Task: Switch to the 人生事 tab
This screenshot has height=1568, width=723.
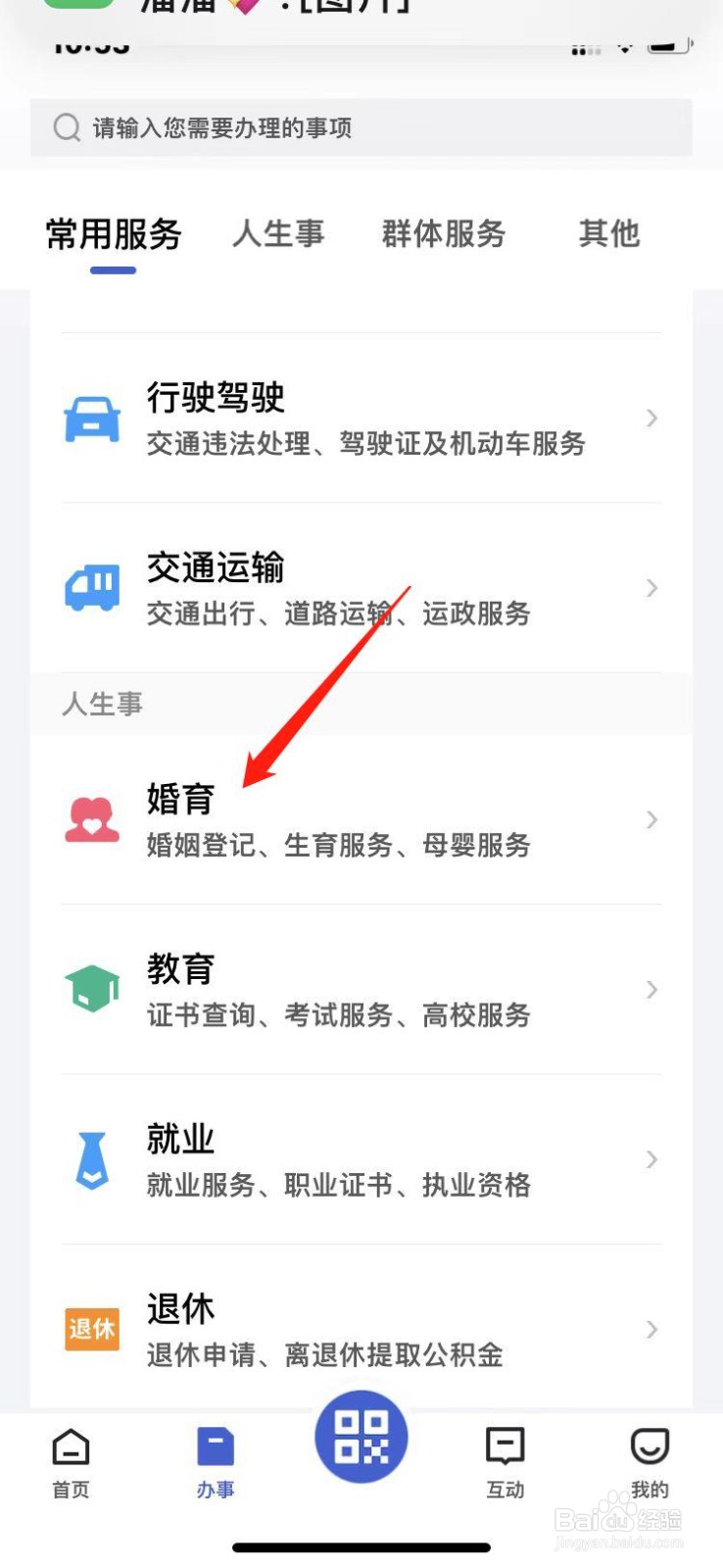Action: pyautogui.click(x=277, y=233)
